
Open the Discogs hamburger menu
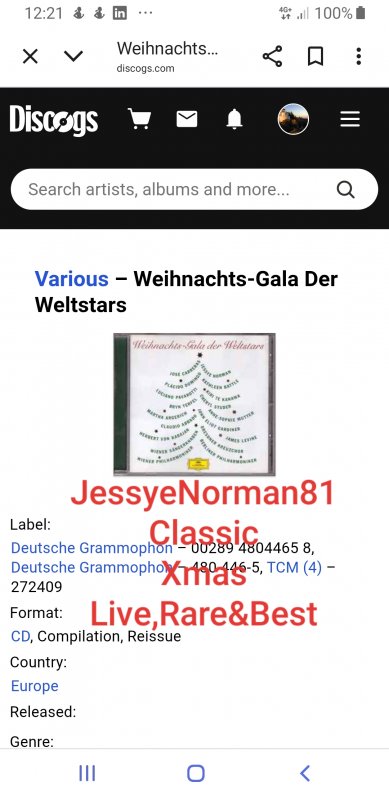(x=350, y=119)
